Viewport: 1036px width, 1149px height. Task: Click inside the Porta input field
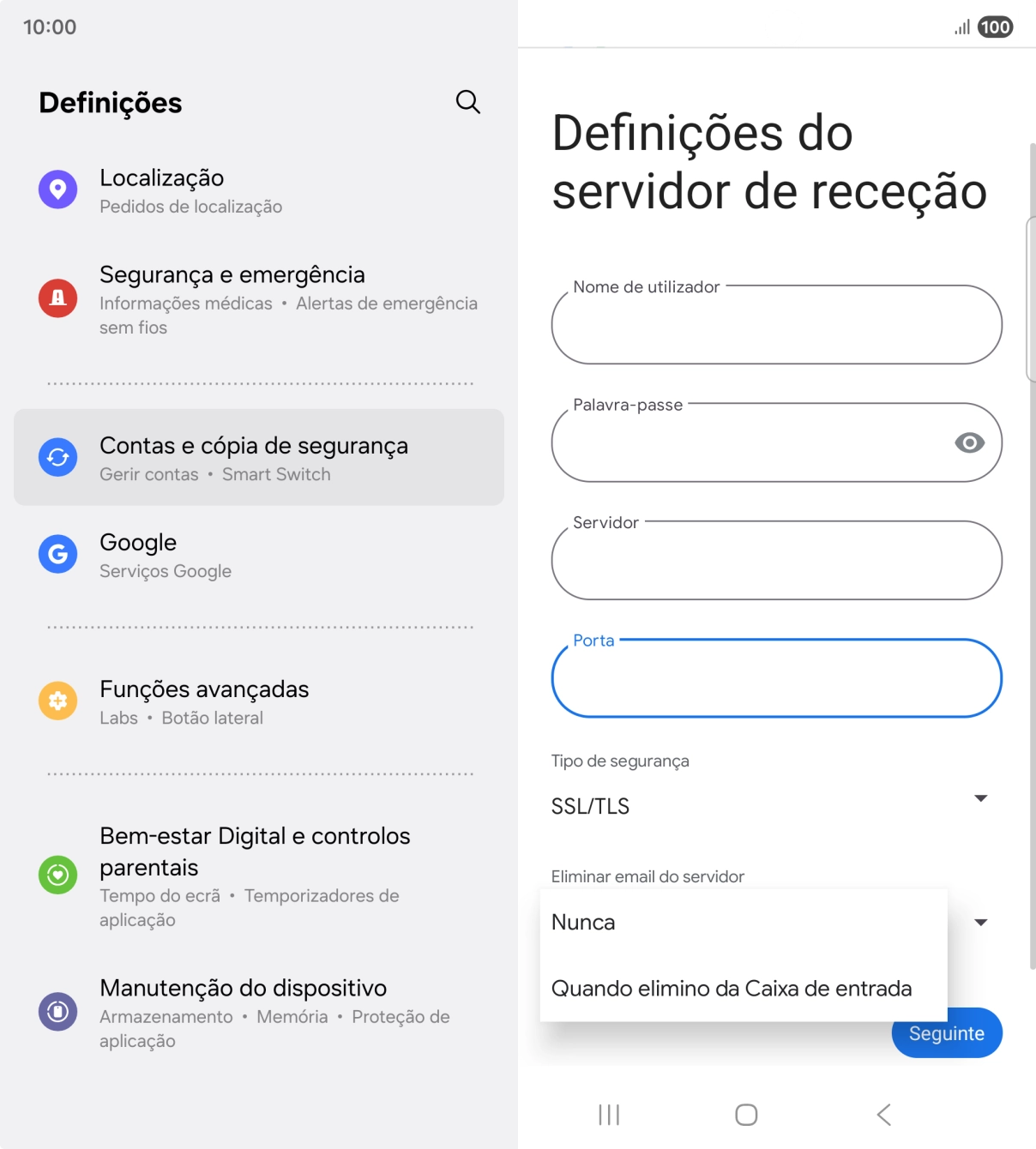coord(775,678)
